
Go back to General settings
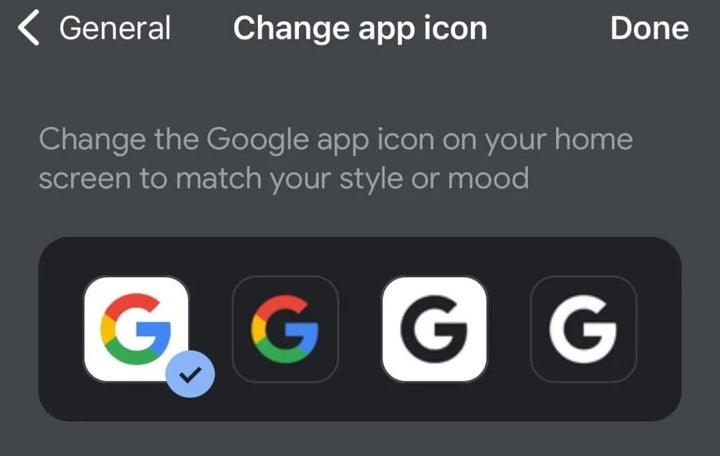click(95, 29)
